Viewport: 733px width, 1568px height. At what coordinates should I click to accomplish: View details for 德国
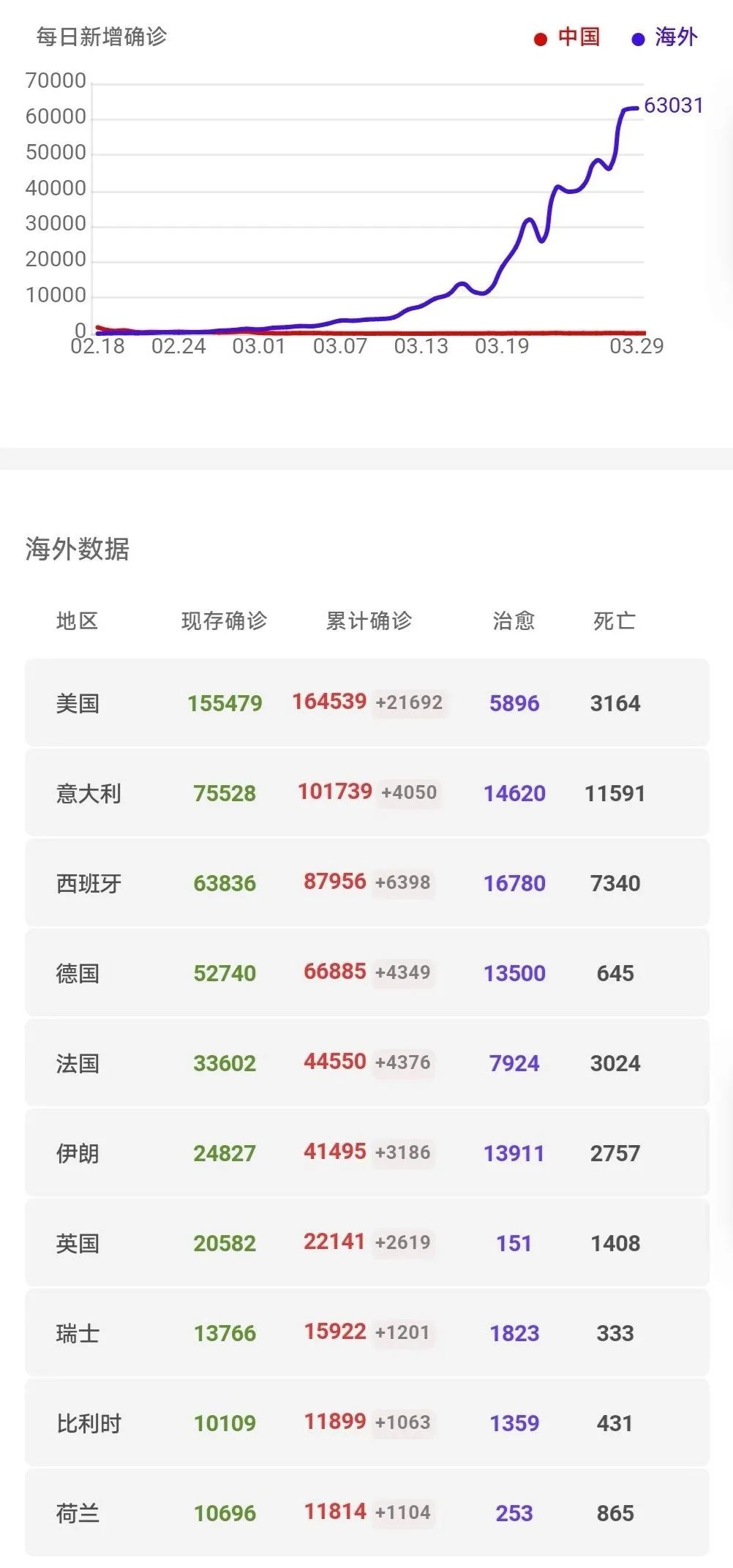pyautogui.click(x=367, y=972)
